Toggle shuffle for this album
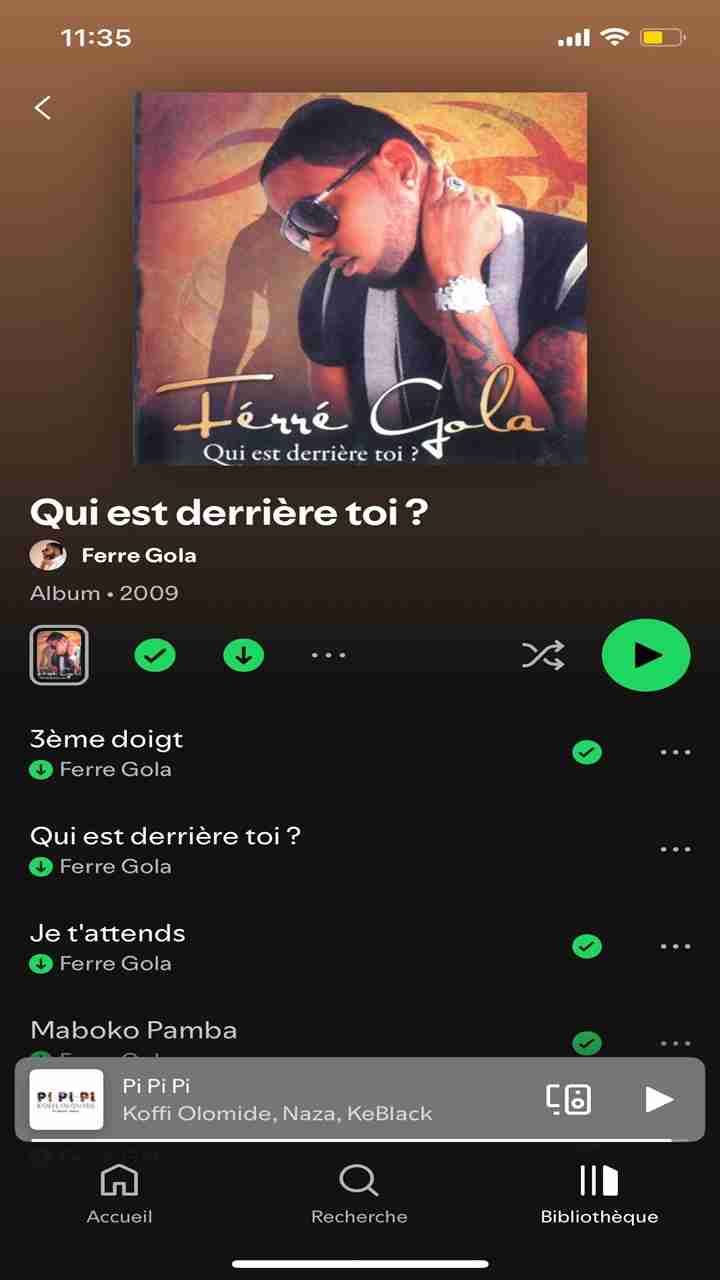Screen dimensions: 720x1280 [x=543, y=655]
